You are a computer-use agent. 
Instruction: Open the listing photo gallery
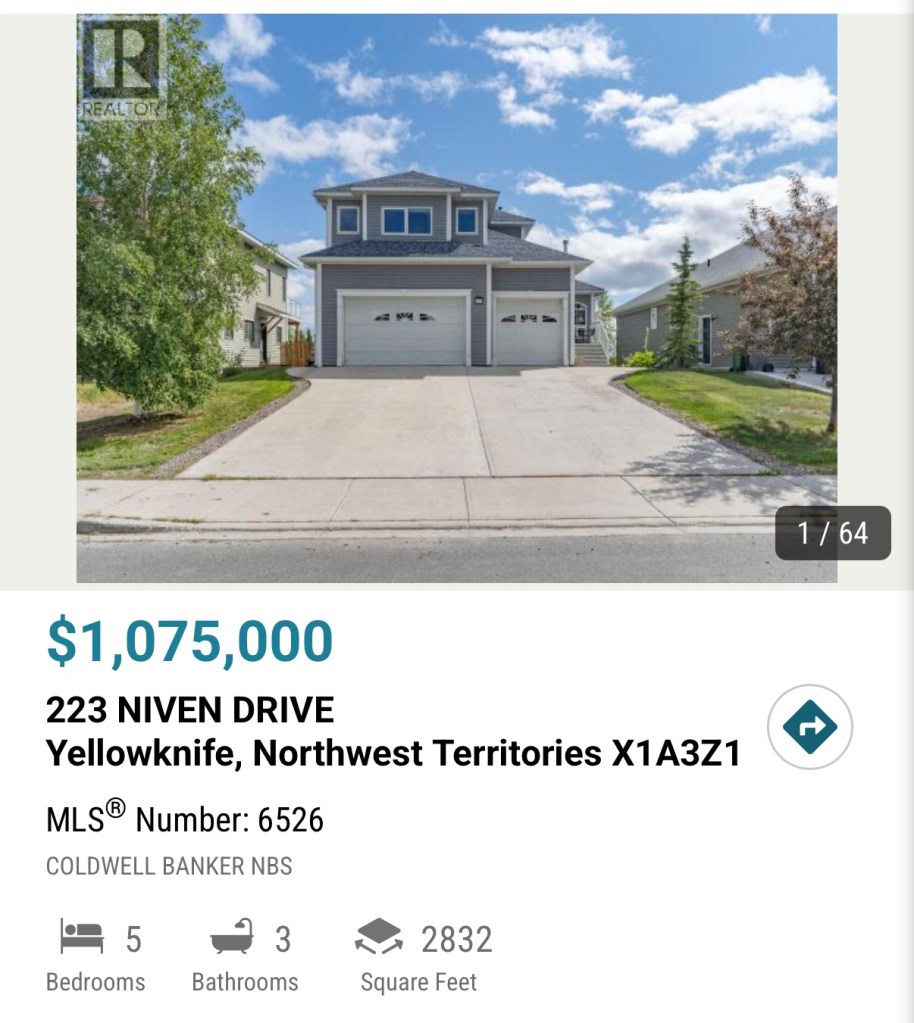(456, 298)
